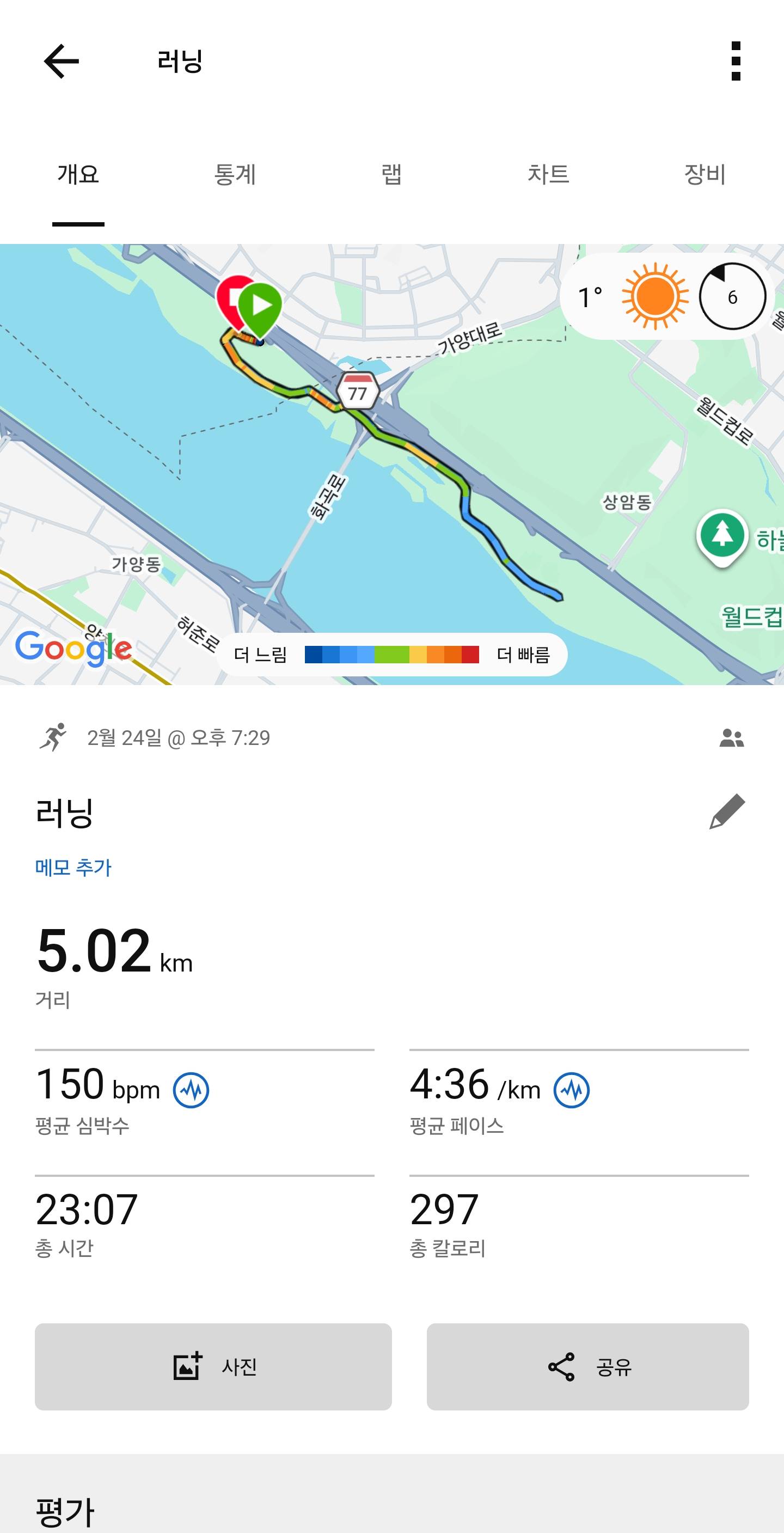
Task: Switch to the 통계 tab
Action: point(236,175)
